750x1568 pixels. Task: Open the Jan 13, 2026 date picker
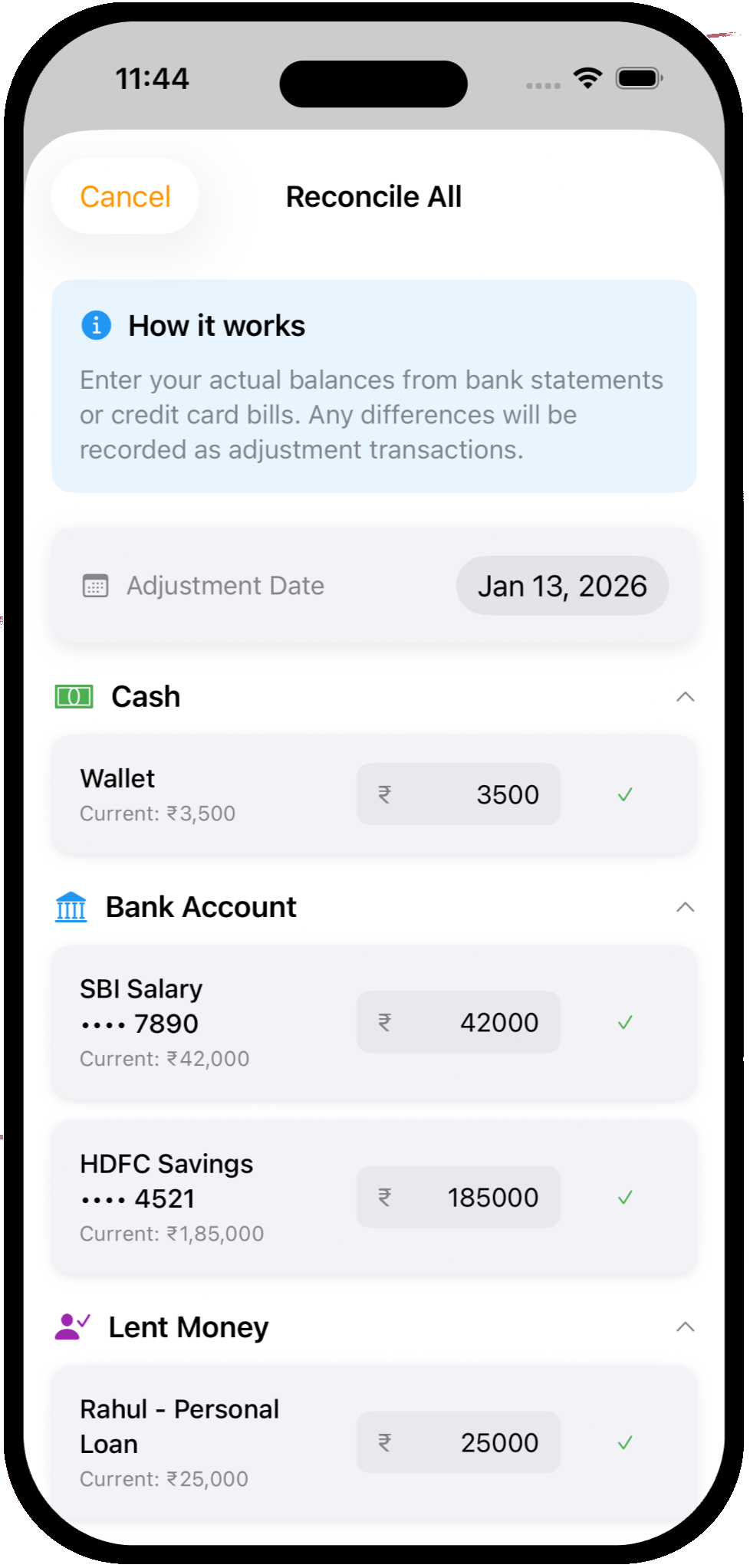coord(562,586)
